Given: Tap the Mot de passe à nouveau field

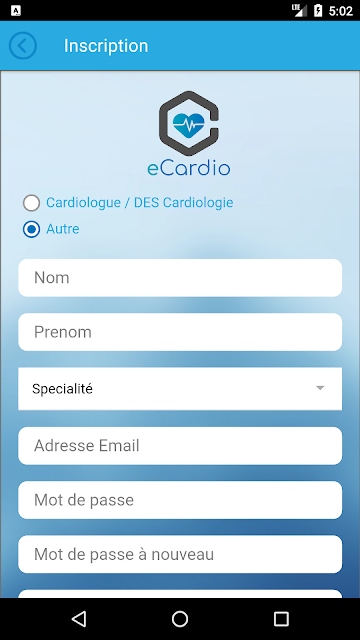Looking at the screenshot, I should pos(180,554).
